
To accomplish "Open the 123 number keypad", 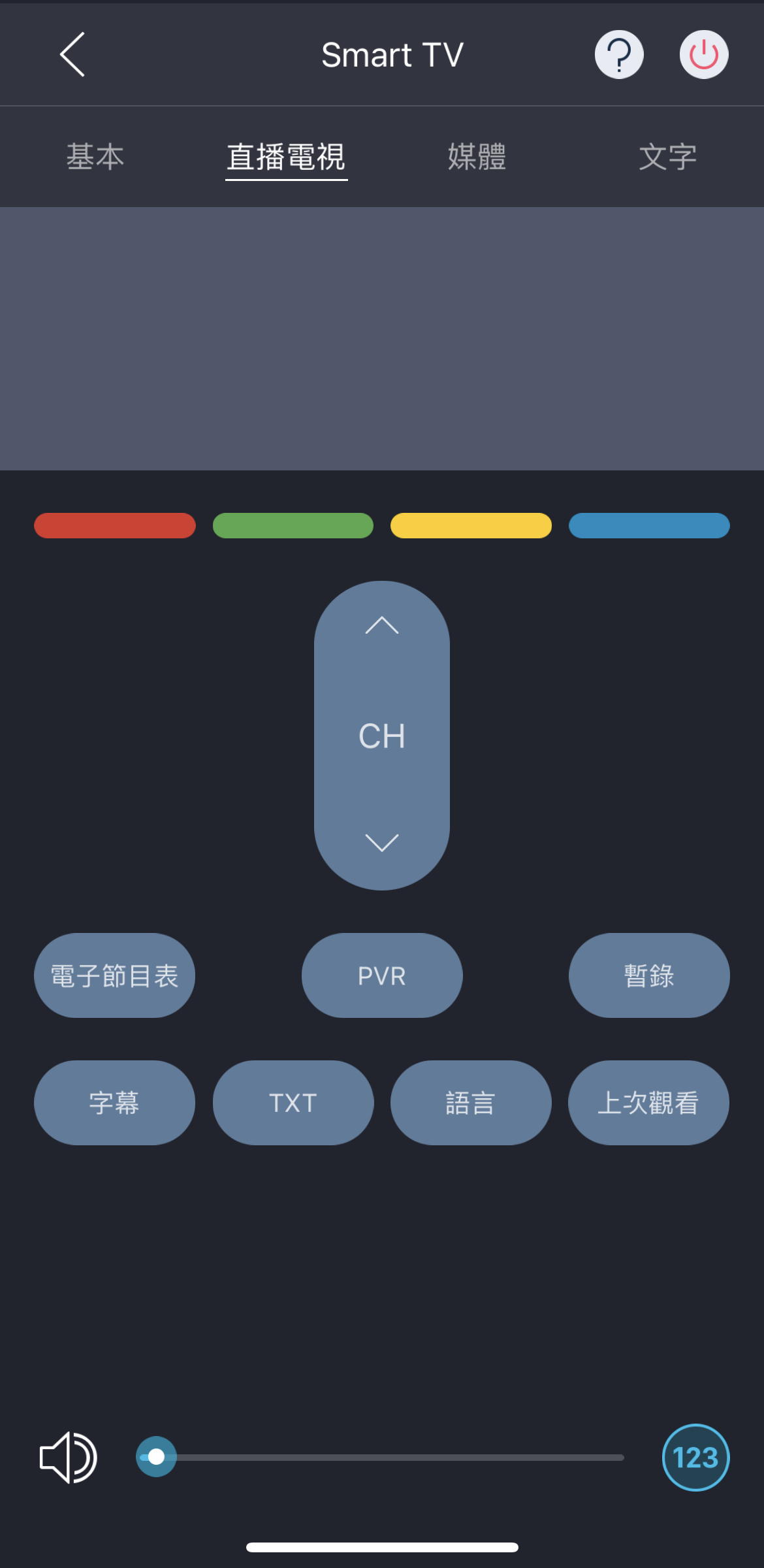I will click(x=695, y=1458).
